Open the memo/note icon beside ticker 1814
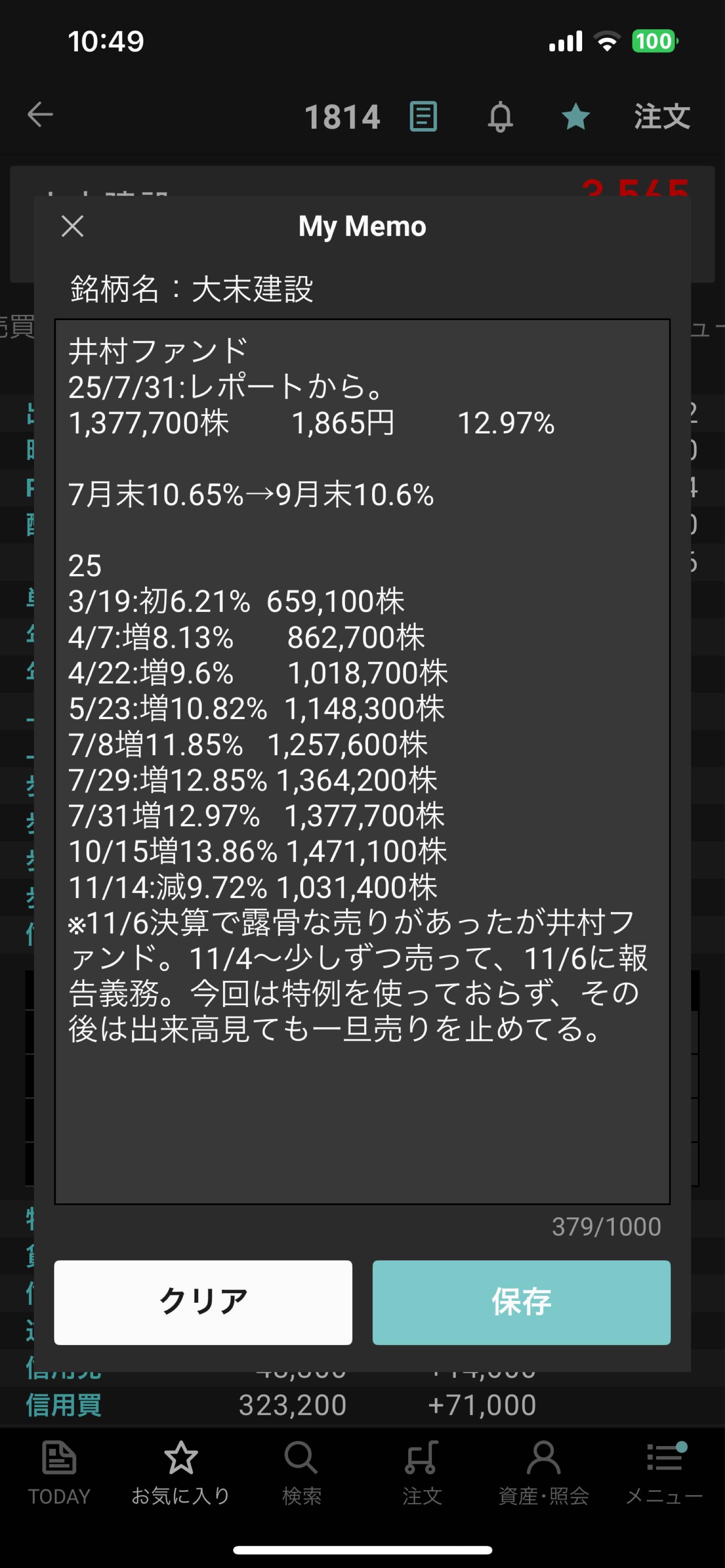Screen dimensions: 725x1568 [423, 116]
